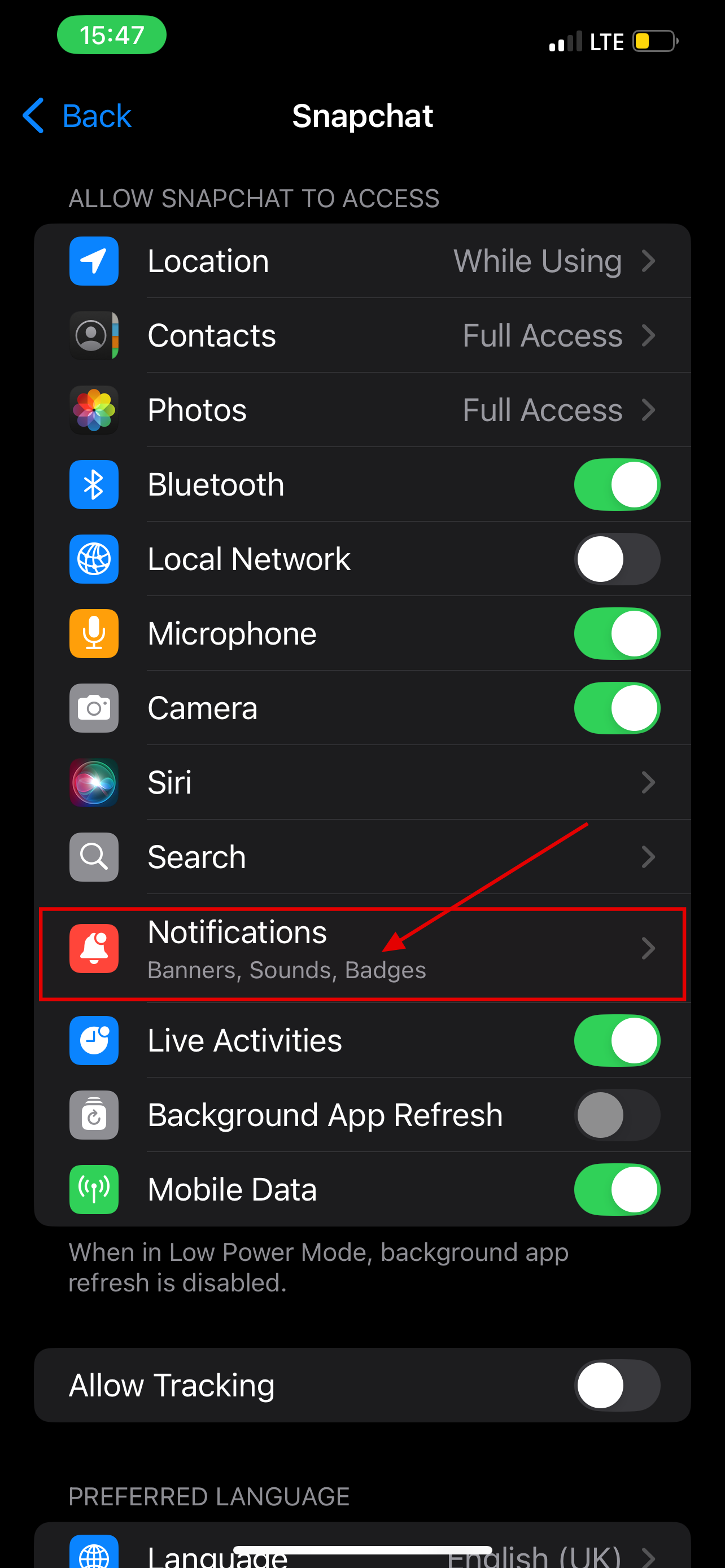This screenshot has height=1568, width=725.
Task: Enable Local Network access
Action: 616,559
